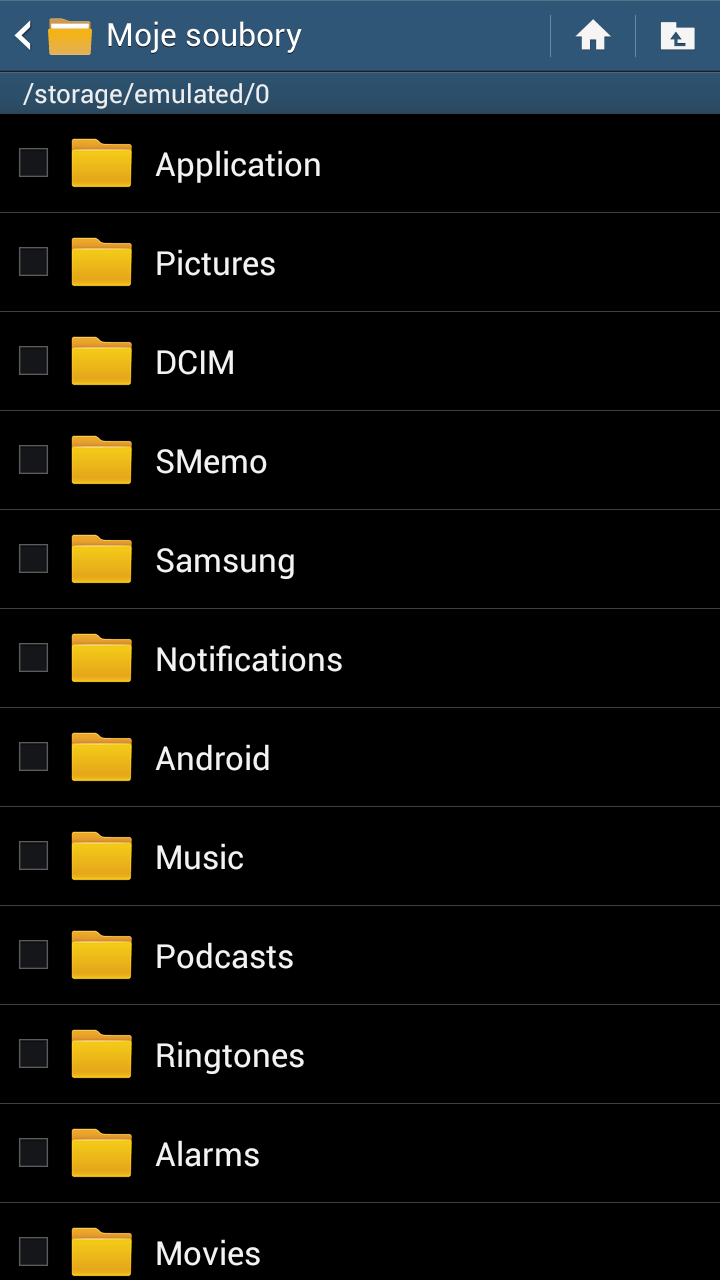Tap the DCIM folder icon
Image resolution: width=720 pixels, height=1280 pixels.
pyautogui.click(x=101, y=361)
